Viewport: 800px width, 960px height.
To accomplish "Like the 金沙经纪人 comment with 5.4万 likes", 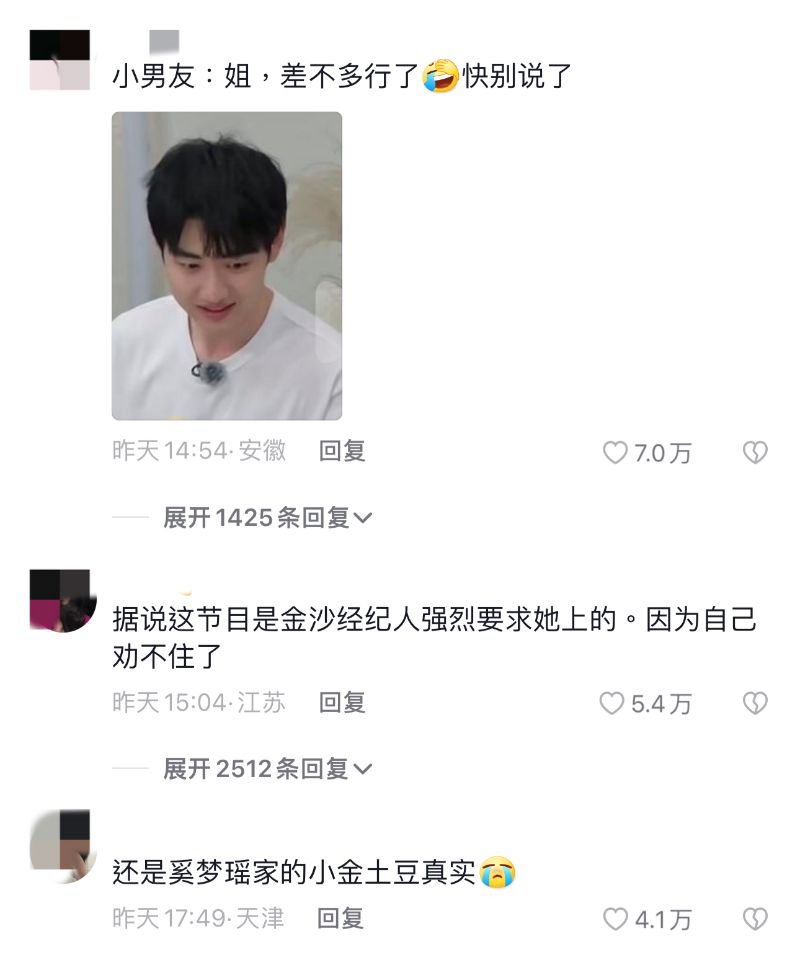I will [x=612, y=704].
